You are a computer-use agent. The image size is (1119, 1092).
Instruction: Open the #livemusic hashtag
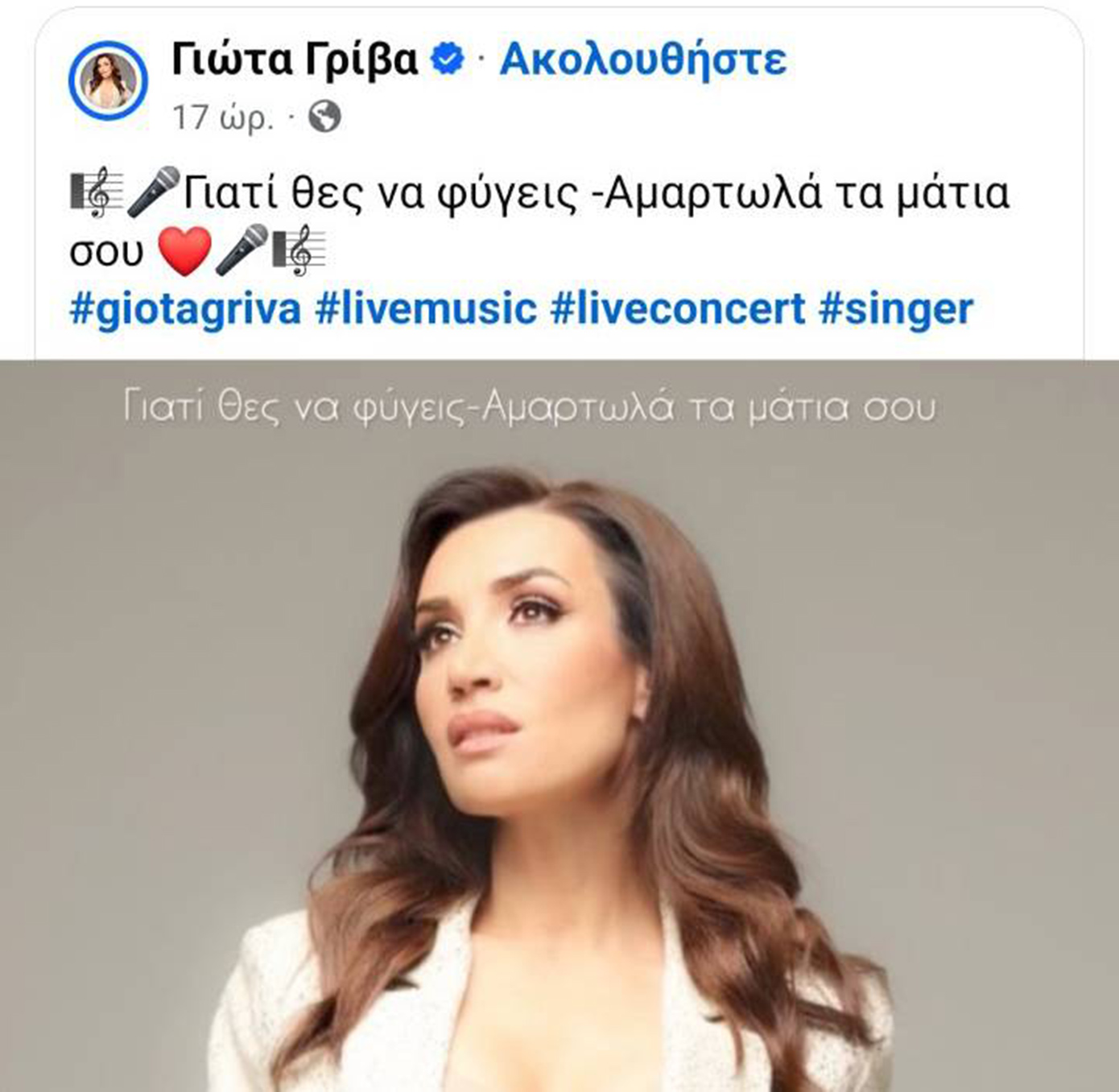click(x=426, y=309)
